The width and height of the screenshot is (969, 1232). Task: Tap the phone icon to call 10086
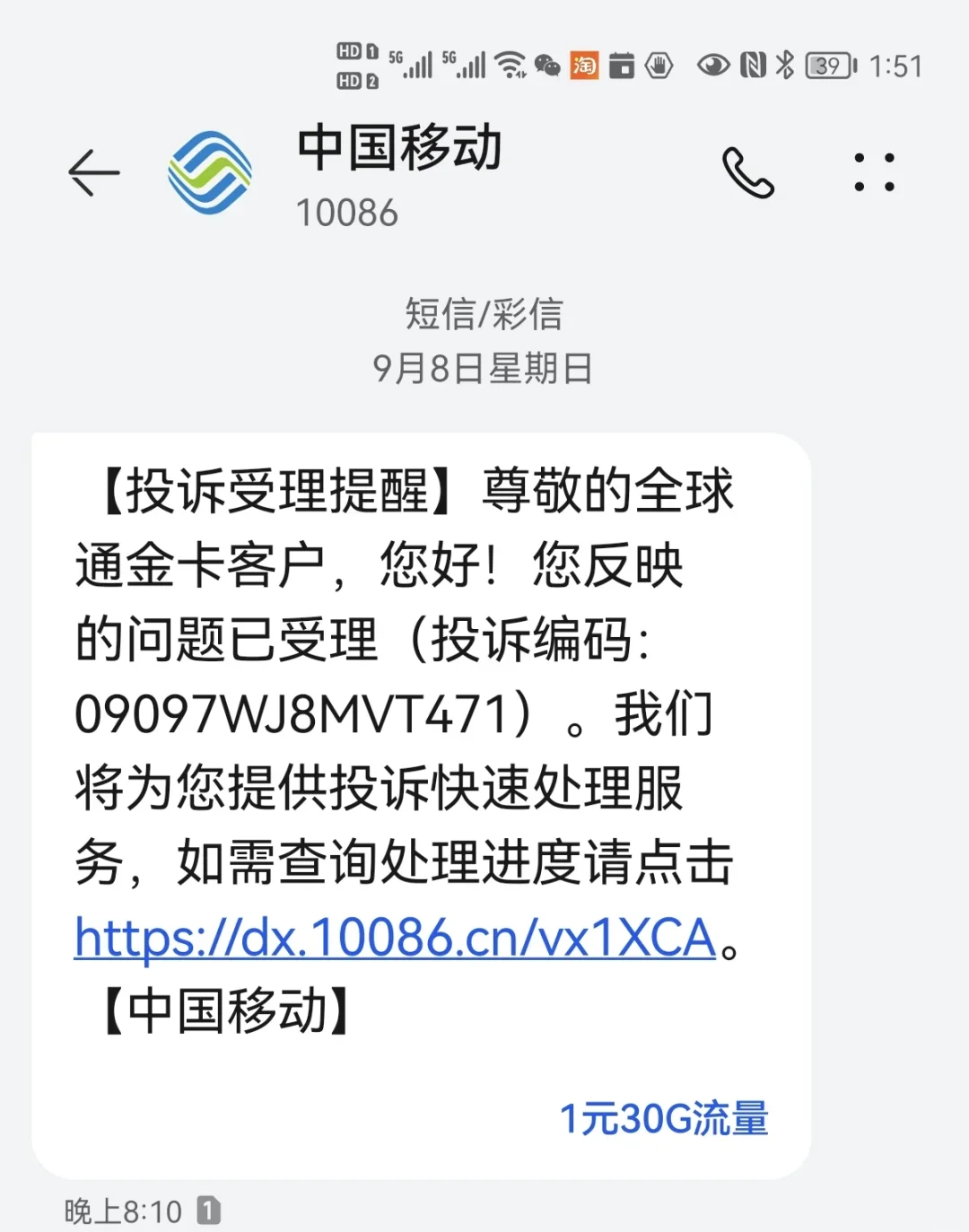(x=747, y=171)
